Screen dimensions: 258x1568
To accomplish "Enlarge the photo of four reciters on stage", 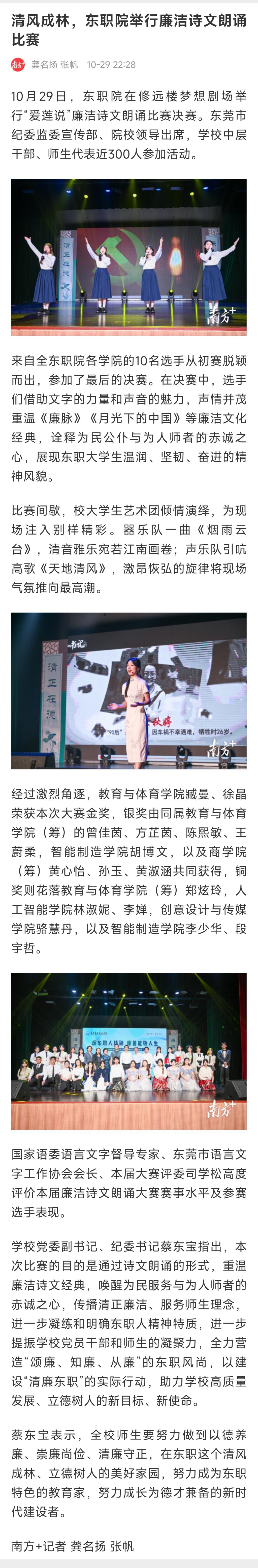I will point(129,257).
